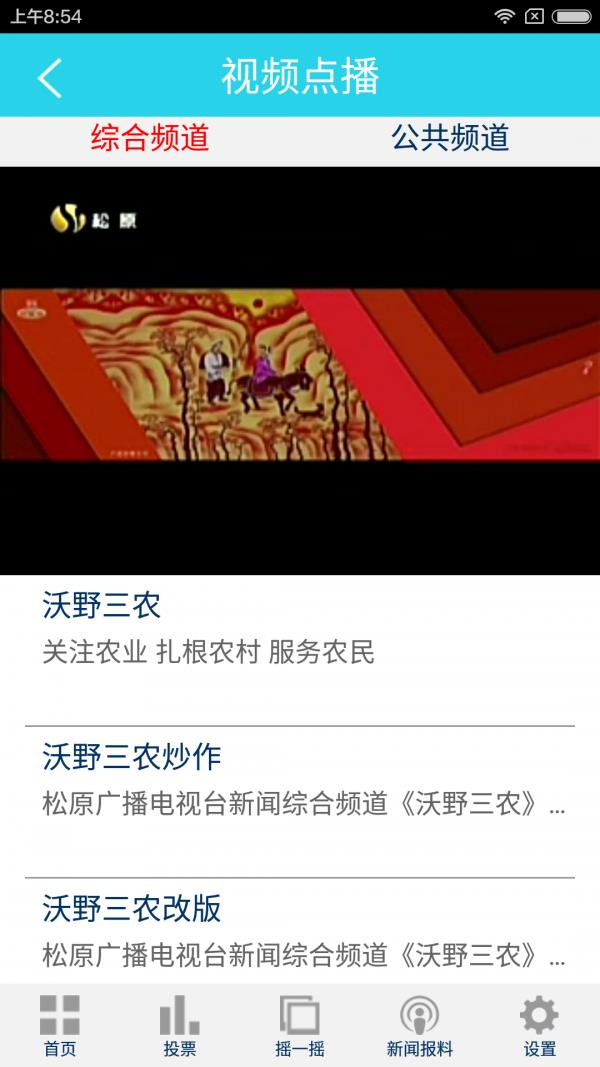Image resolution: width=600 pixels, height=1067 pixels.
Task: Open the 设置 tab
Action: (x=540, y=1026)
